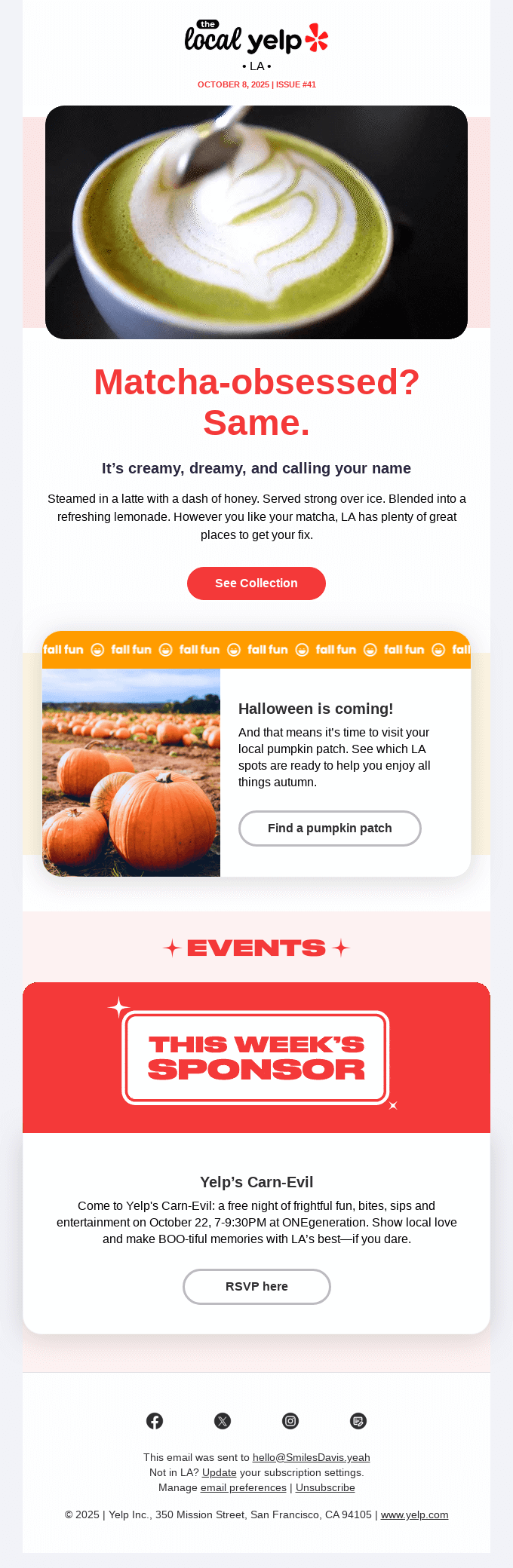Tap Update subscription settings link
The height and width of the screenshot is (1568, 513).
[x=219, y=1472]
